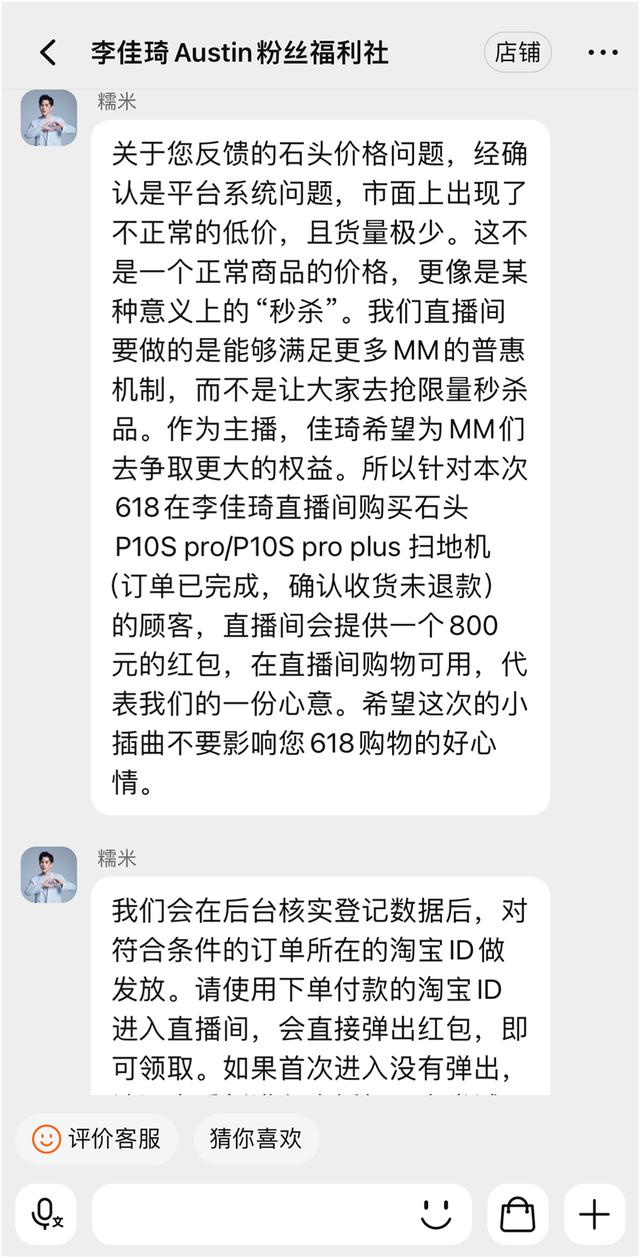Screen dimensions: 640x1258
Task: Open the three-dot overflow menu
Action: pos(602,52)
